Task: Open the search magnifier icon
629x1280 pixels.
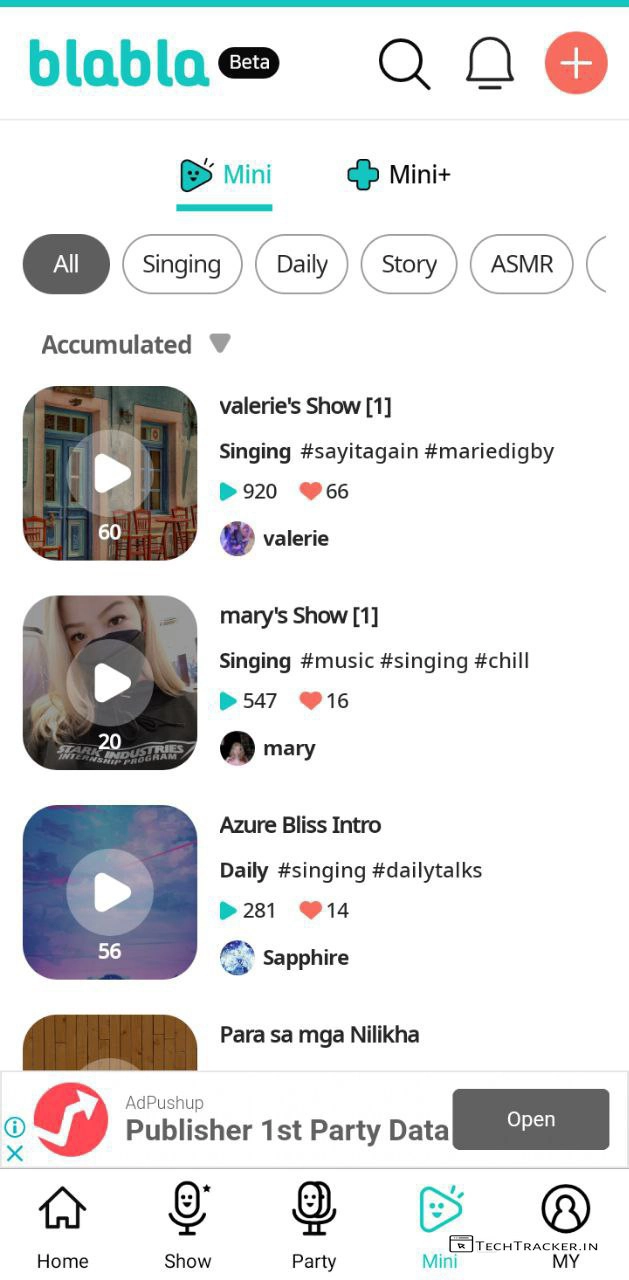Action: [404, 64]
